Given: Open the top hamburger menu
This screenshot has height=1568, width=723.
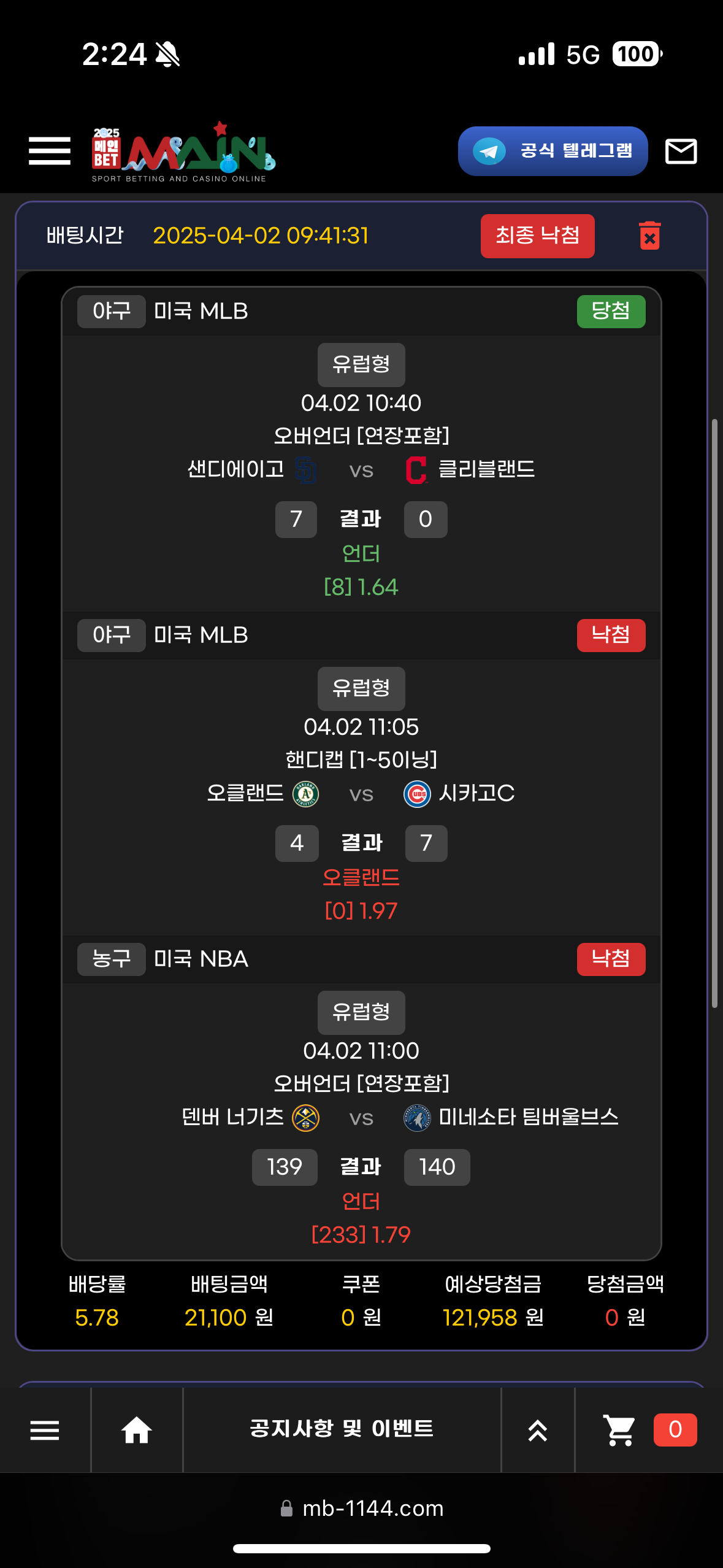Looking at the screenshot, I should [x=49, y=151].
